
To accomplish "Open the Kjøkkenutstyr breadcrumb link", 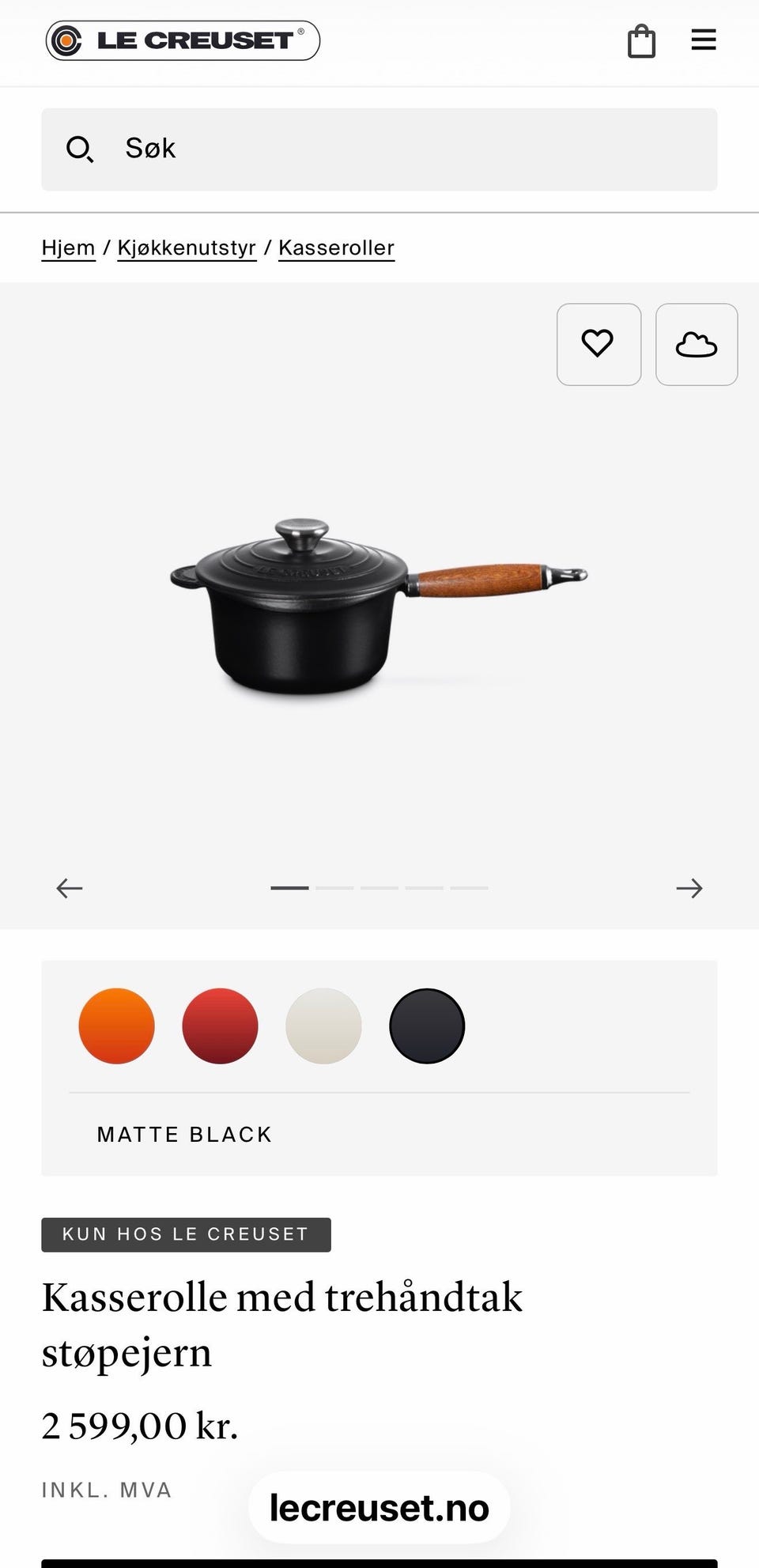I will [187, 248].
